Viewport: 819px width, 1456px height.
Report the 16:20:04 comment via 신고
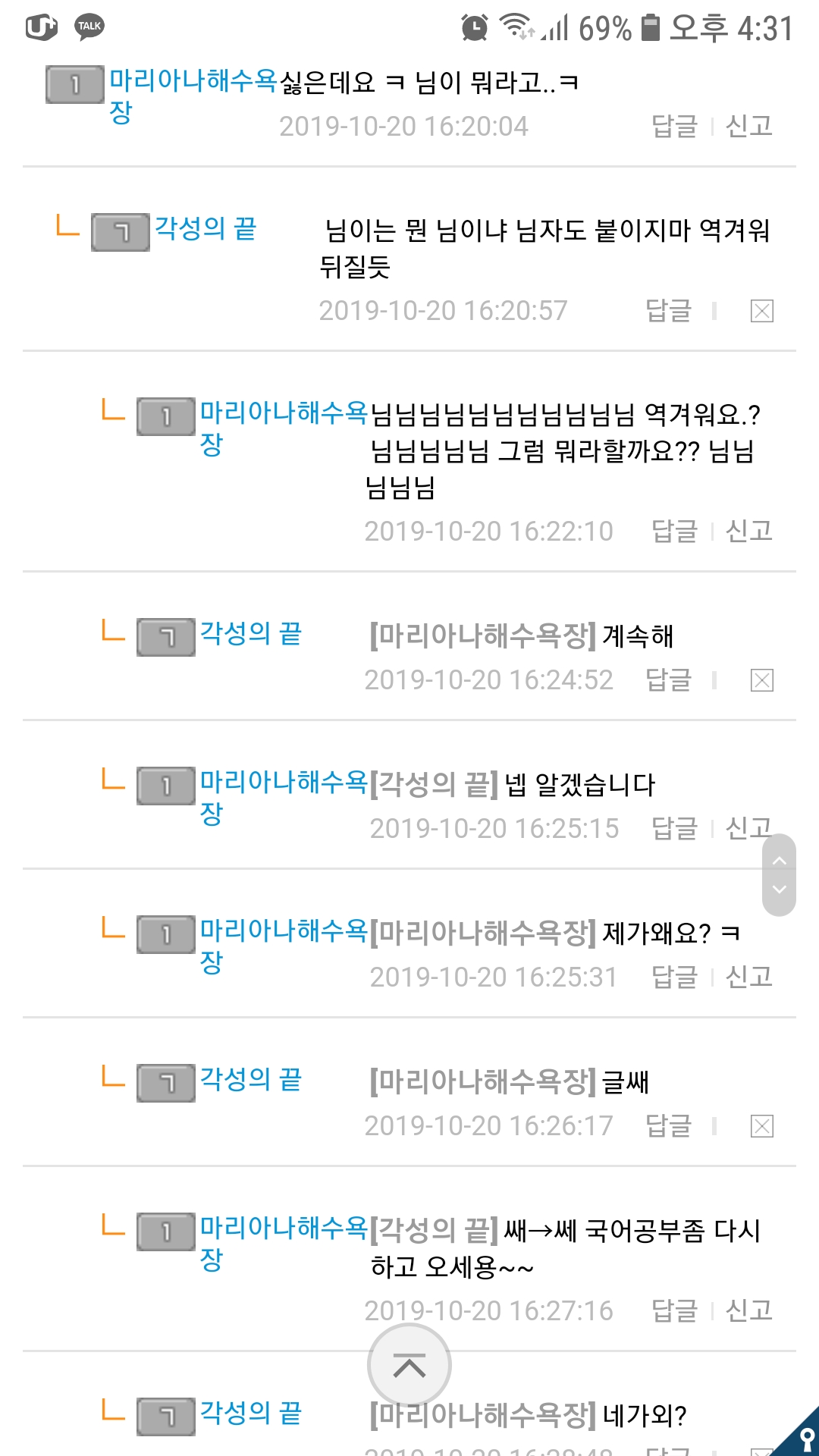[748, 126]
